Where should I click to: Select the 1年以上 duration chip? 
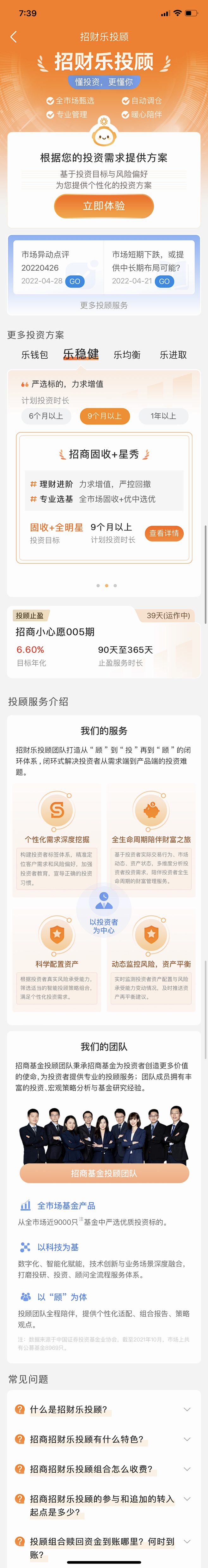(163, 416)
